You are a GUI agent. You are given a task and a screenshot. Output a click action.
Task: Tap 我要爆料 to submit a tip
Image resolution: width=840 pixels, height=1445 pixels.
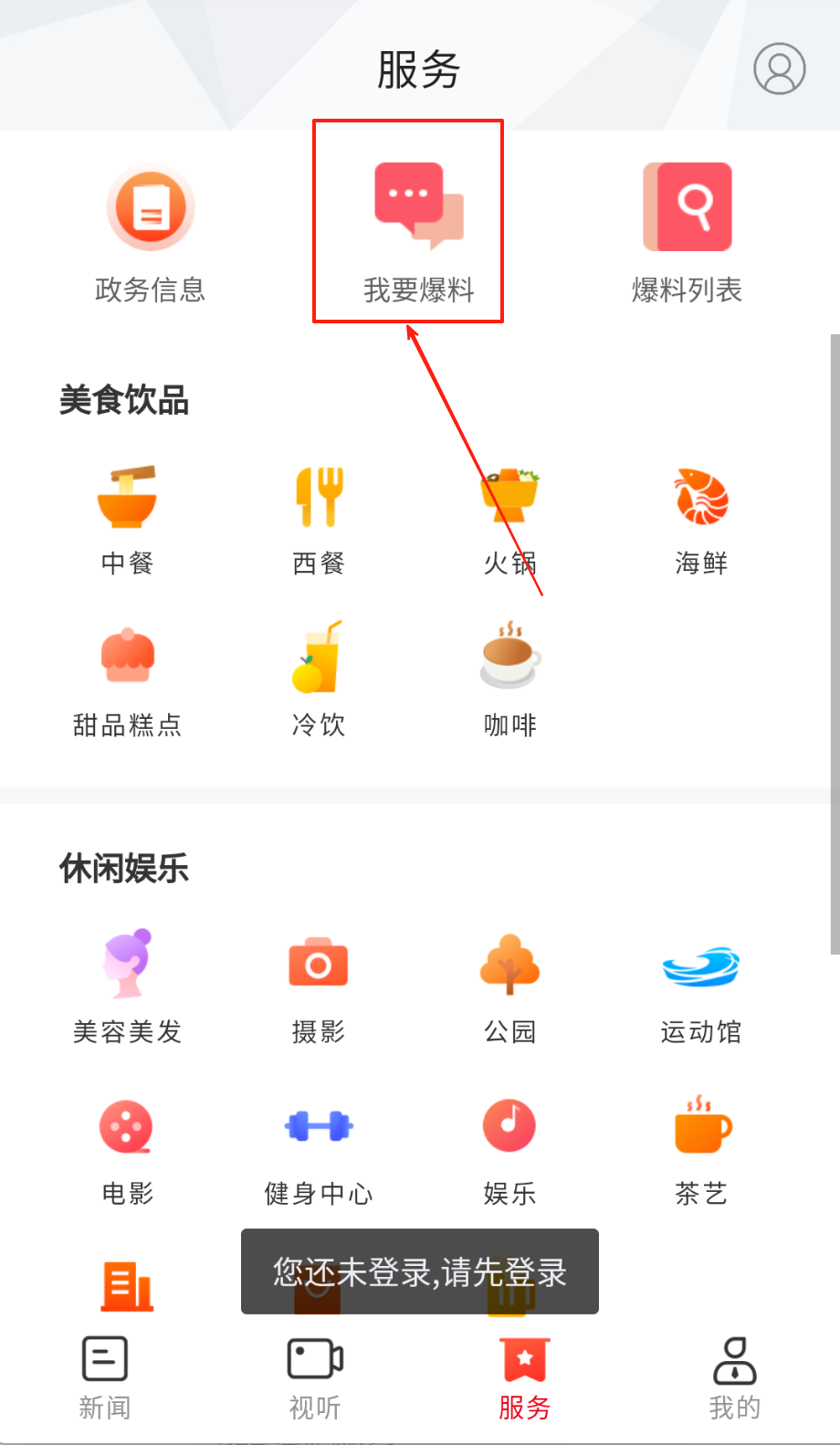[419, 233]
